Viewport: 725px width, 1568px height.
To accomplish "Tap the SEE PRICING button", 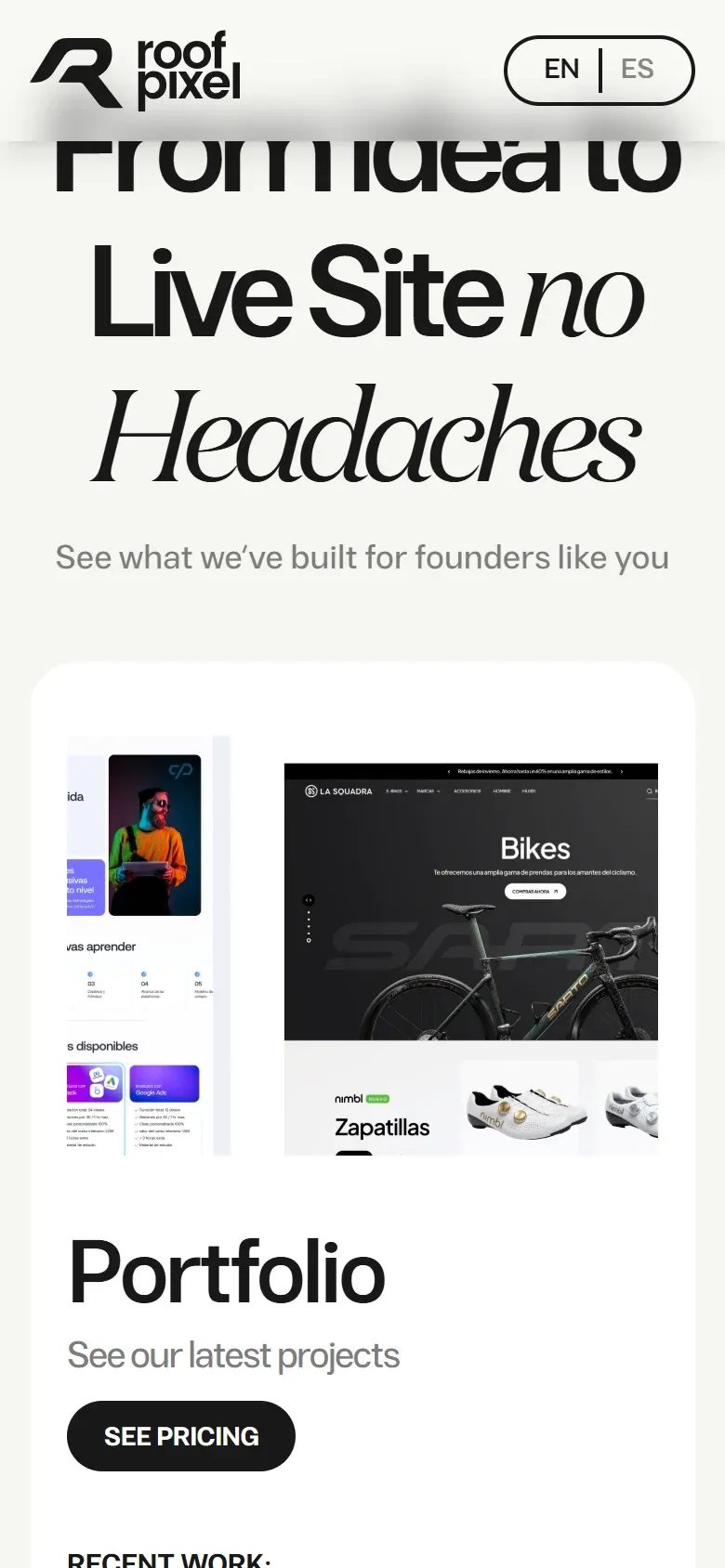I will point(181,1436).
